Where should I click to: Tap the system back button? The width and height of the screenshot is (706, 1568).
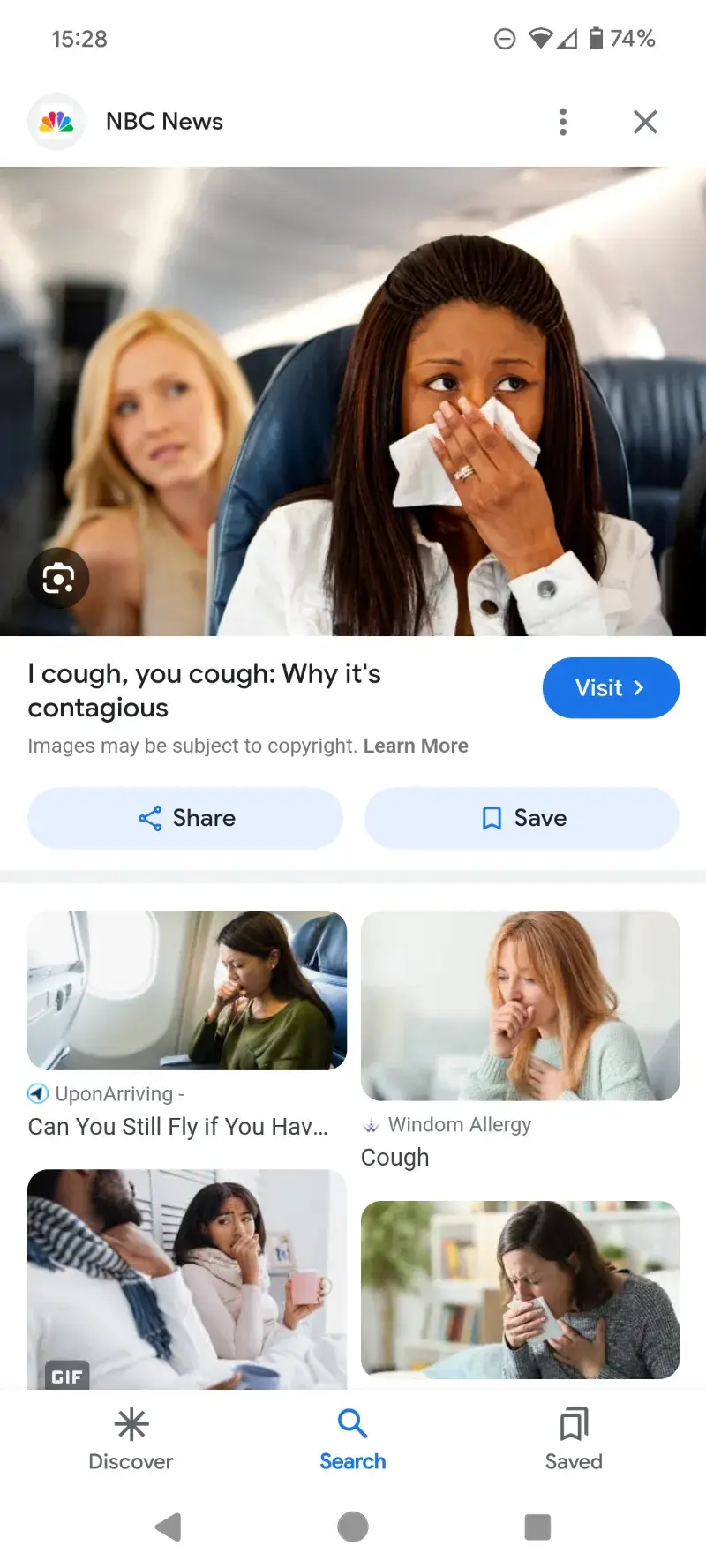click(169, 1527)
